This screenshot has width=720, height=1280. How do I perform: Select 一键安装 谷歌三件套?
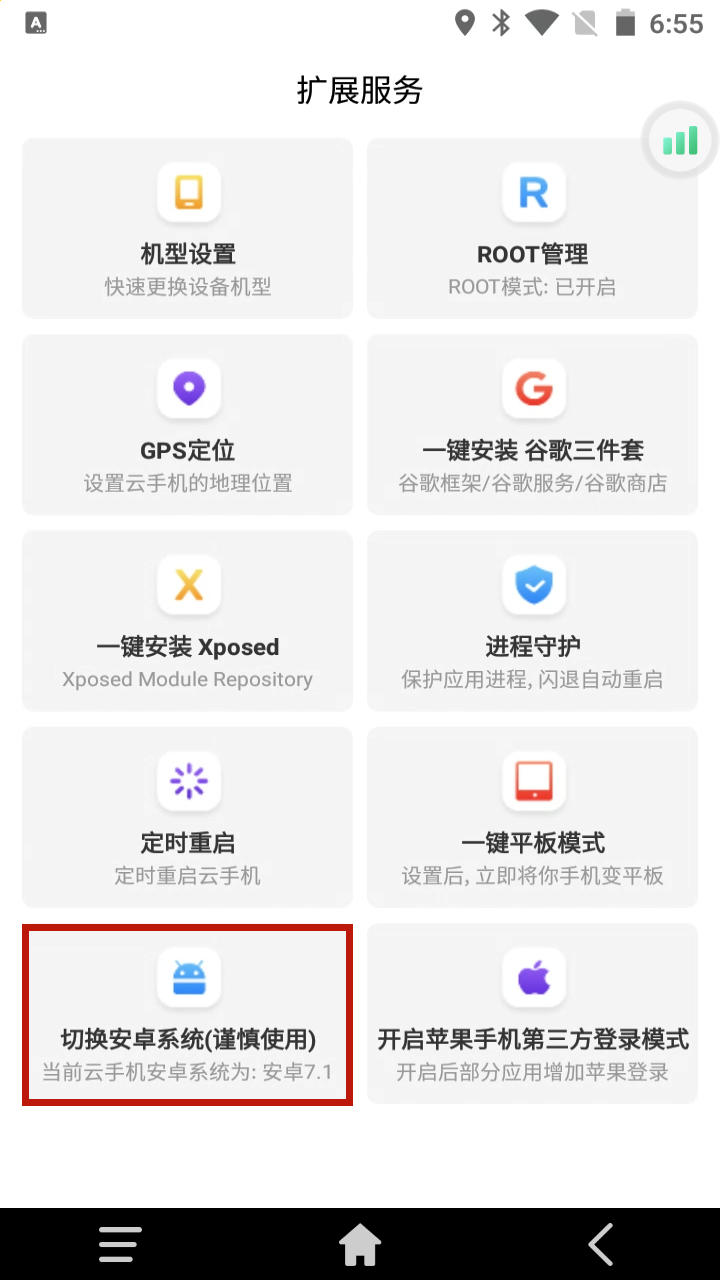pos(532,425)
